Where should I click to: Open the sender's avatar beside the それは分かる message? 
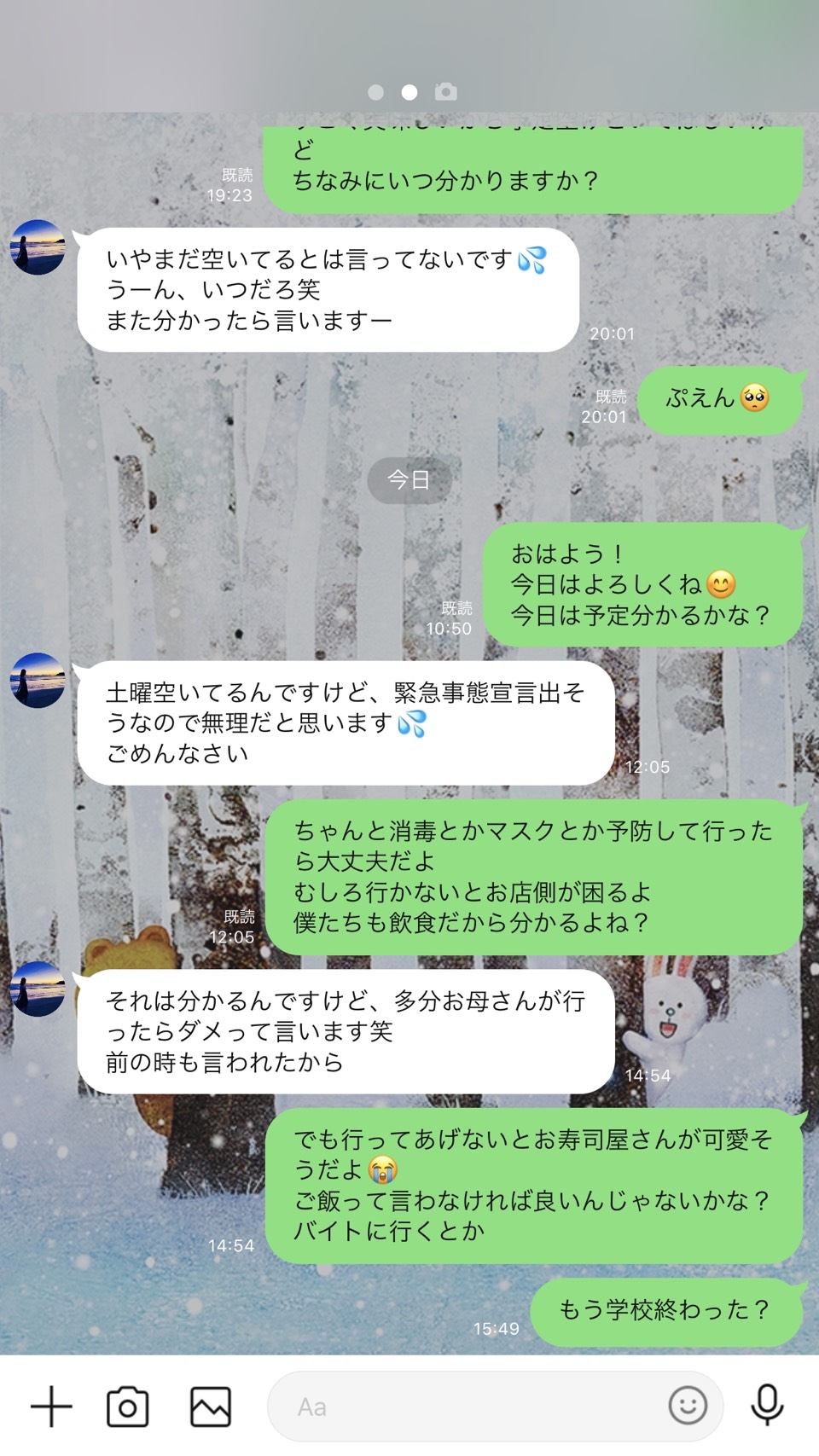coord(38,989)
